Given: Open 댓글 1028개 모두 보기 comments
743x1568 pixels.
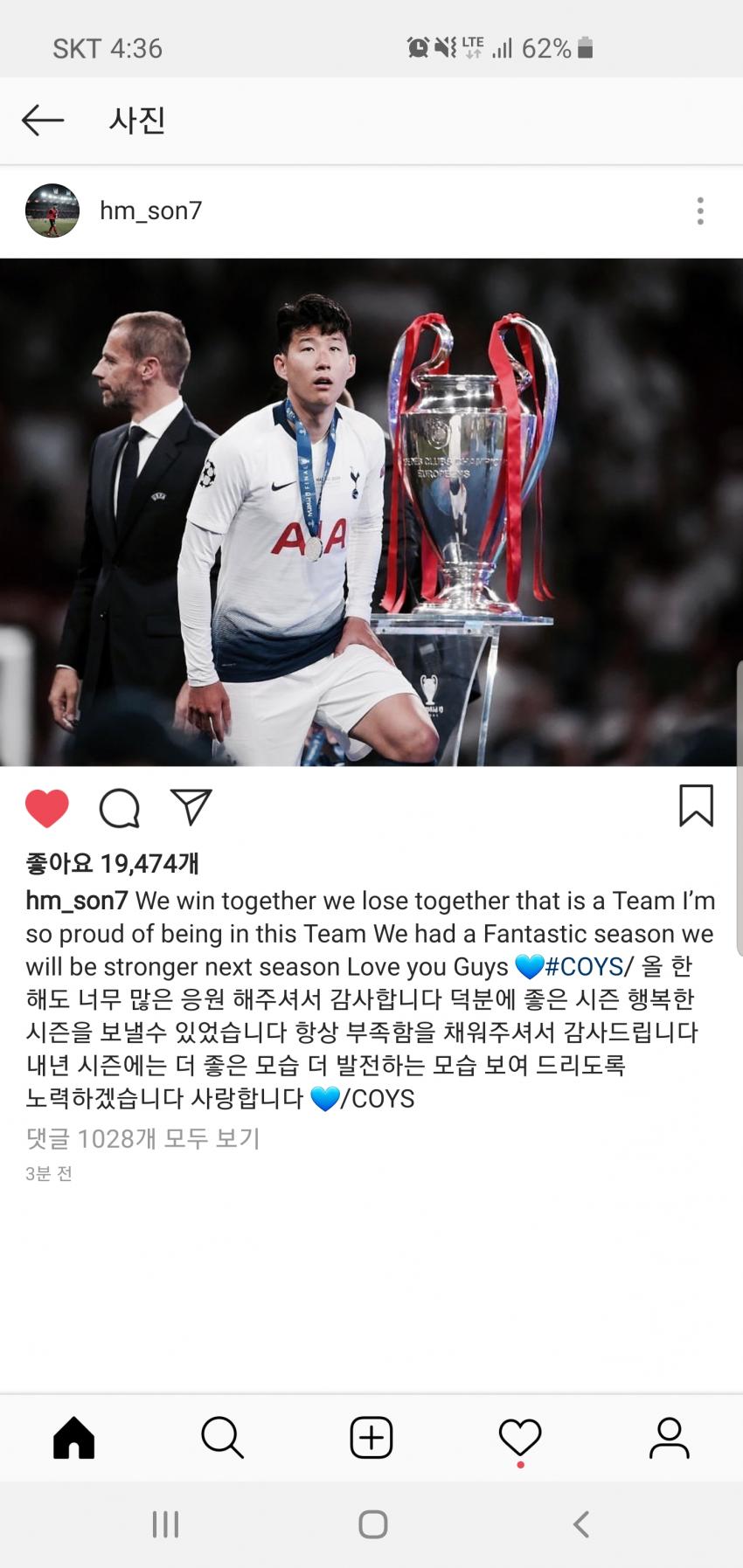Looking at the screenshot, I should click(143, 1138).
